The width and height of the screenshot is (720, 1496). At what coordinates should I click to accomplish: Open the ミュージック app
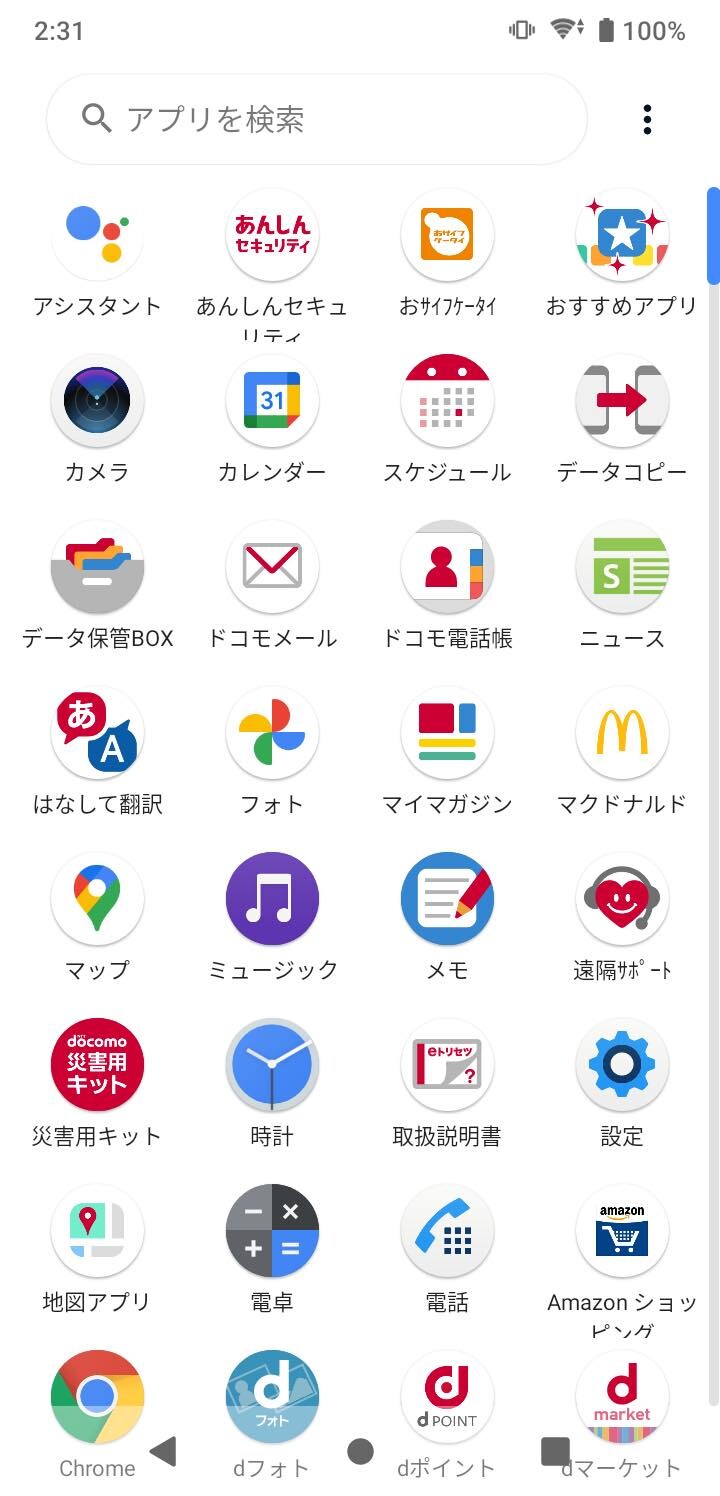coord(272,899)
